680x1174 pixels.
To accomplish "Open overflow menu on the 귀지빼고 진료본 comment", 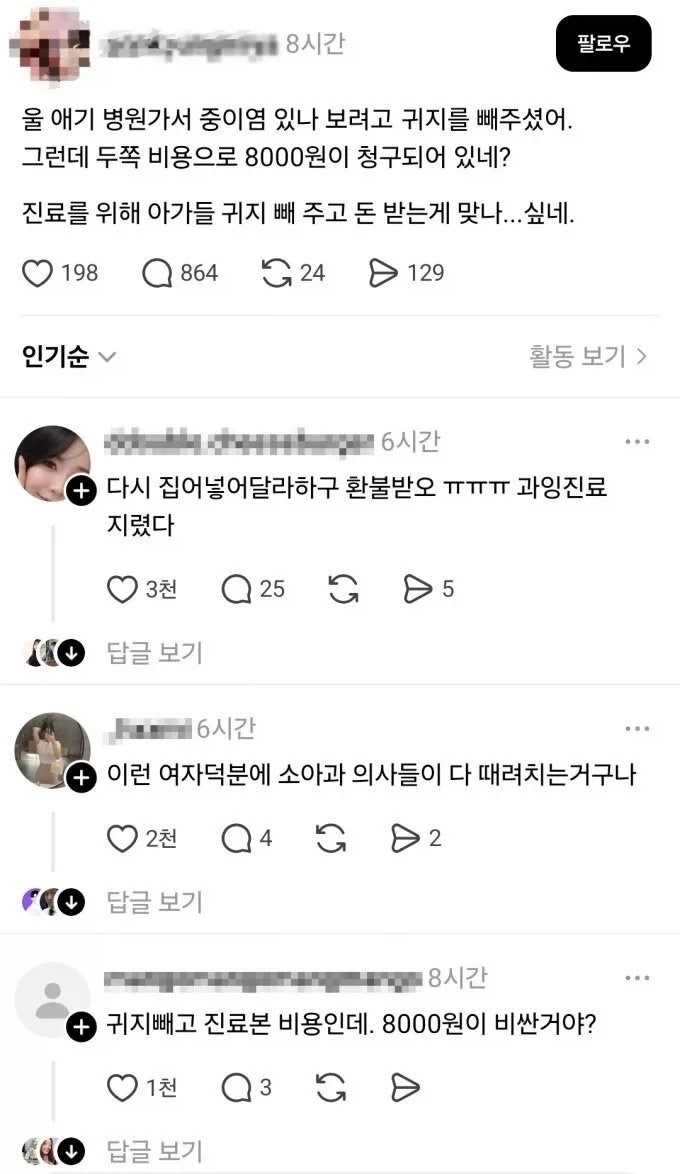I will point(637,978).
